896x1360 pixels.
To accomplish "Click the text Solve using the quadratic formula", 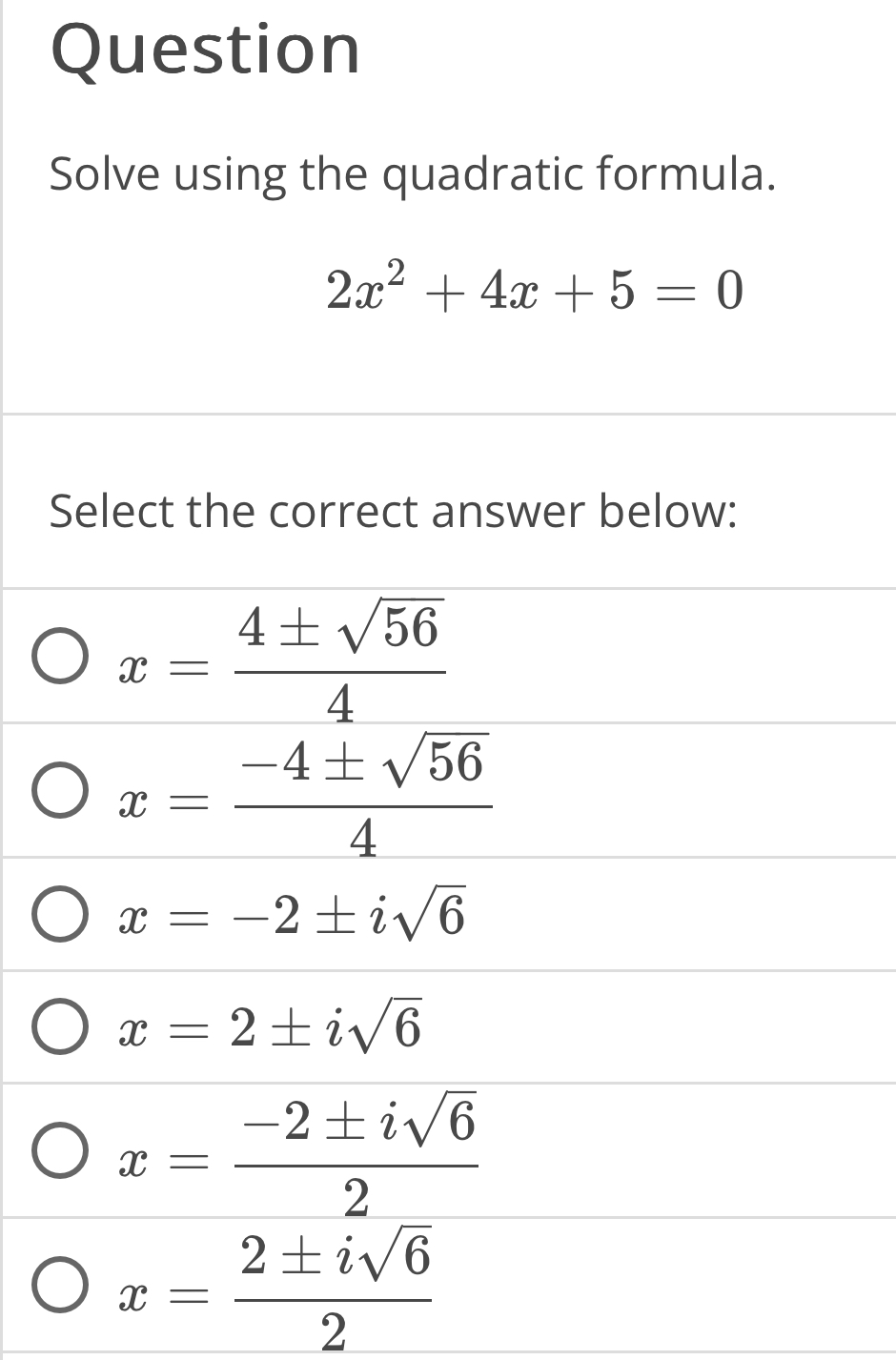I will coord(411,173).
